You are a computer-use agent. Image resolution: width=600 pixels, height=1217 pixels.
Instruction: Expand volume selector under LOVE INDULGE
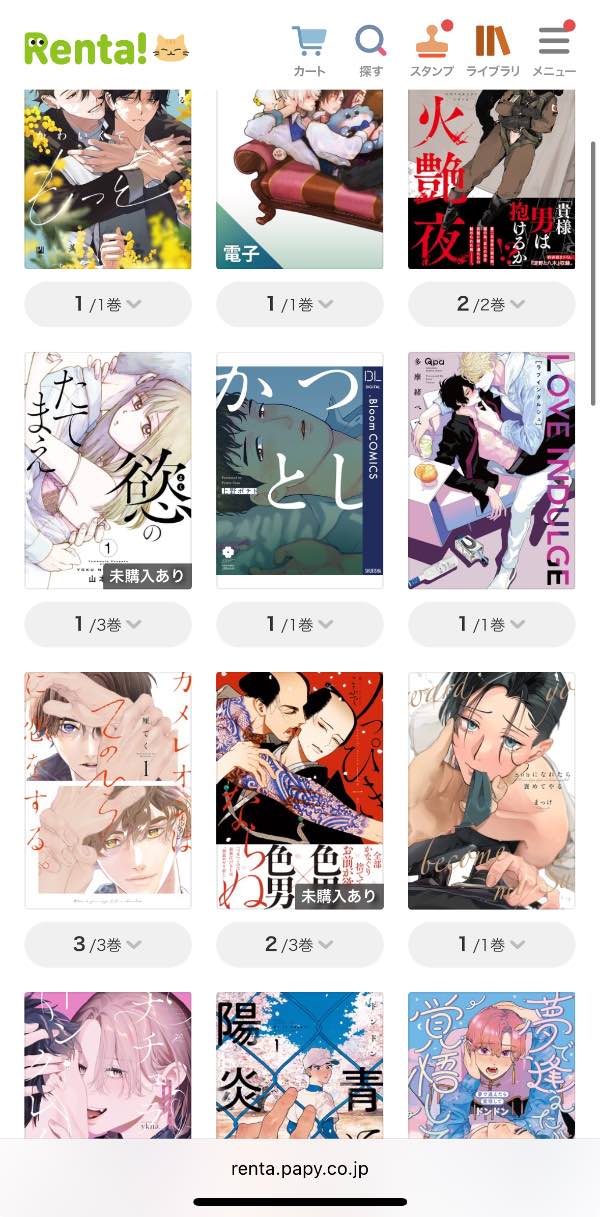point(491,624)
